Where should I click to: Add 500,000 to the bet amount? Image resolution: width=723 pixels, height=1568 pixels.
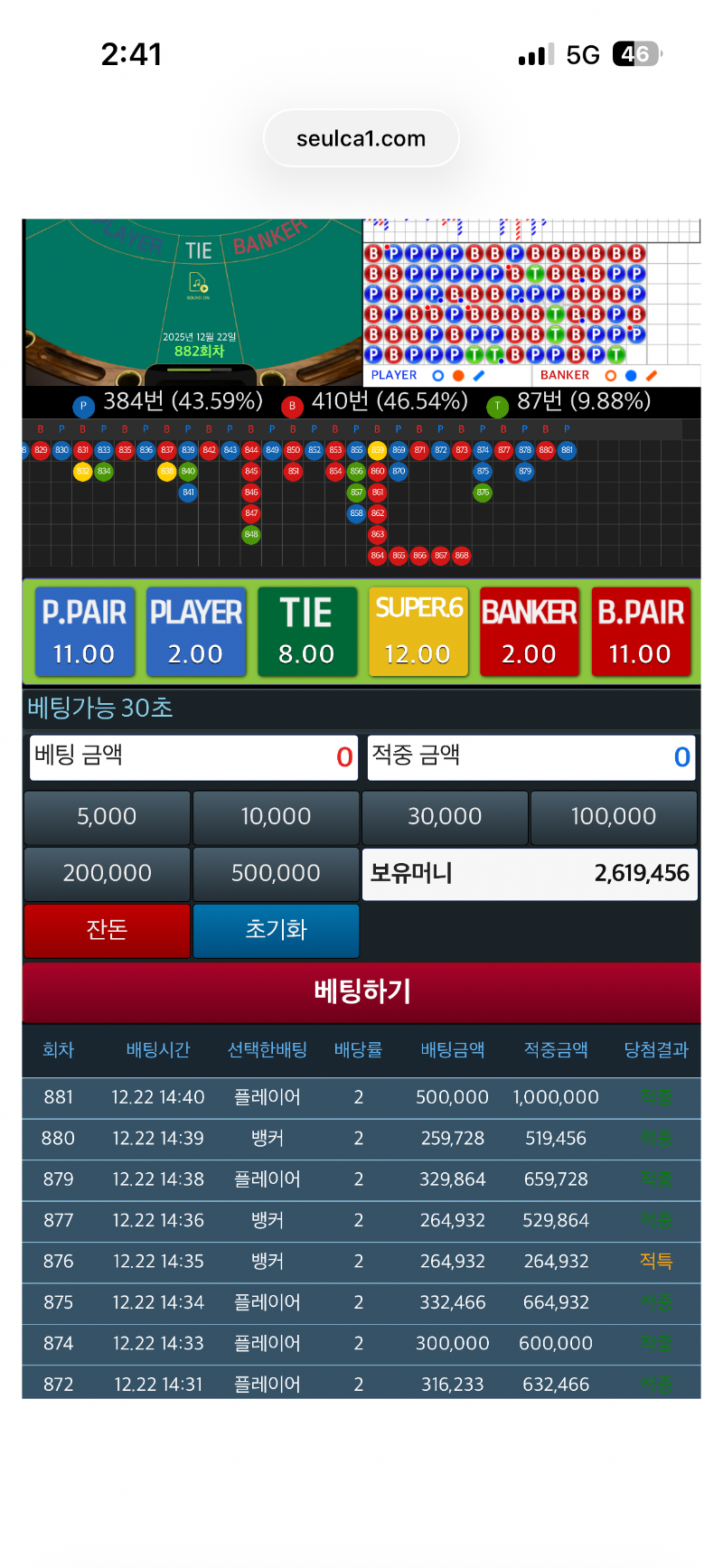[x=276, y=873]
